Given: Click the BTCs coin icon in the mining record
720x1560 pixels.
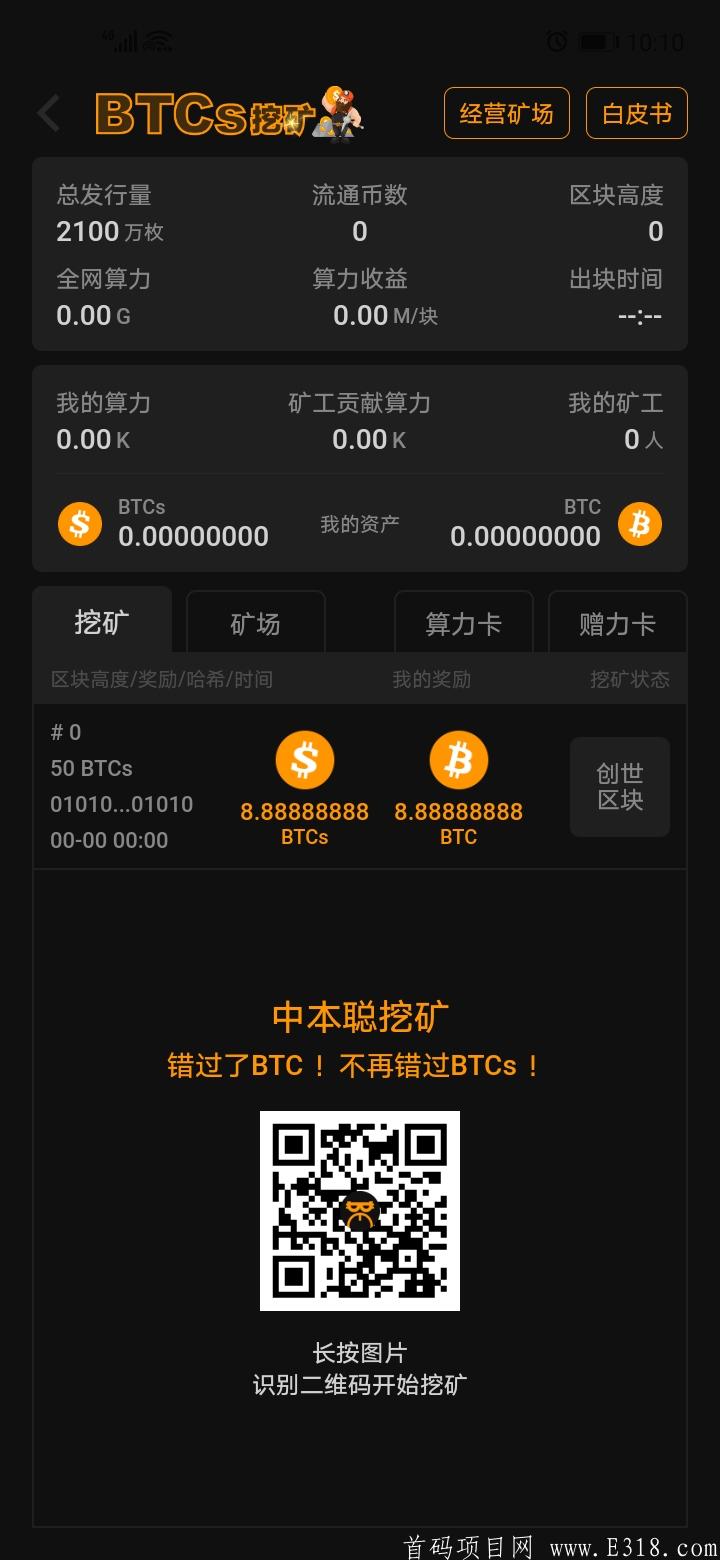Looking at the screenshot, I should [x=305, y=759].
